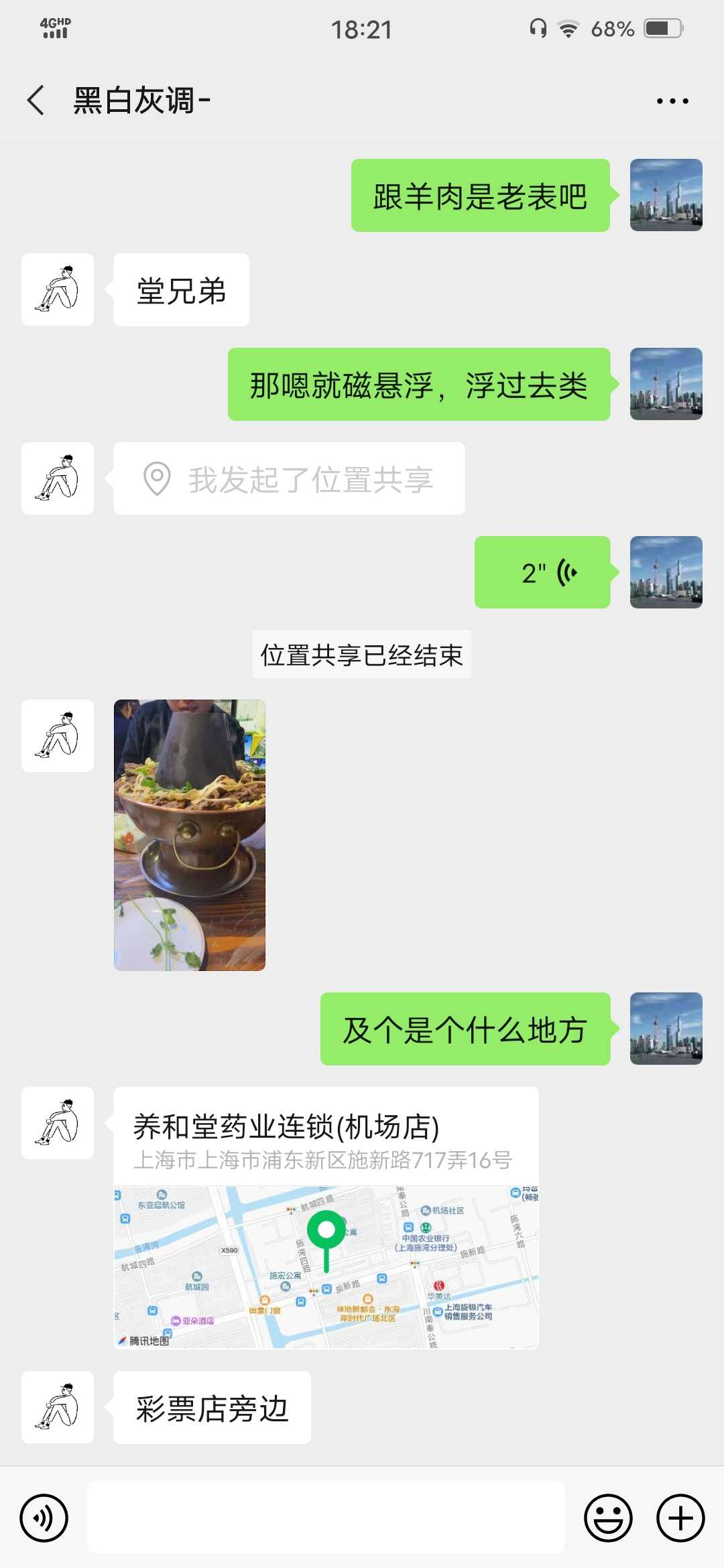Screen dimensions: 724x1568
Task: Open the contact's avatar next to 堂兄弟
Action: (x=58, y=289)
